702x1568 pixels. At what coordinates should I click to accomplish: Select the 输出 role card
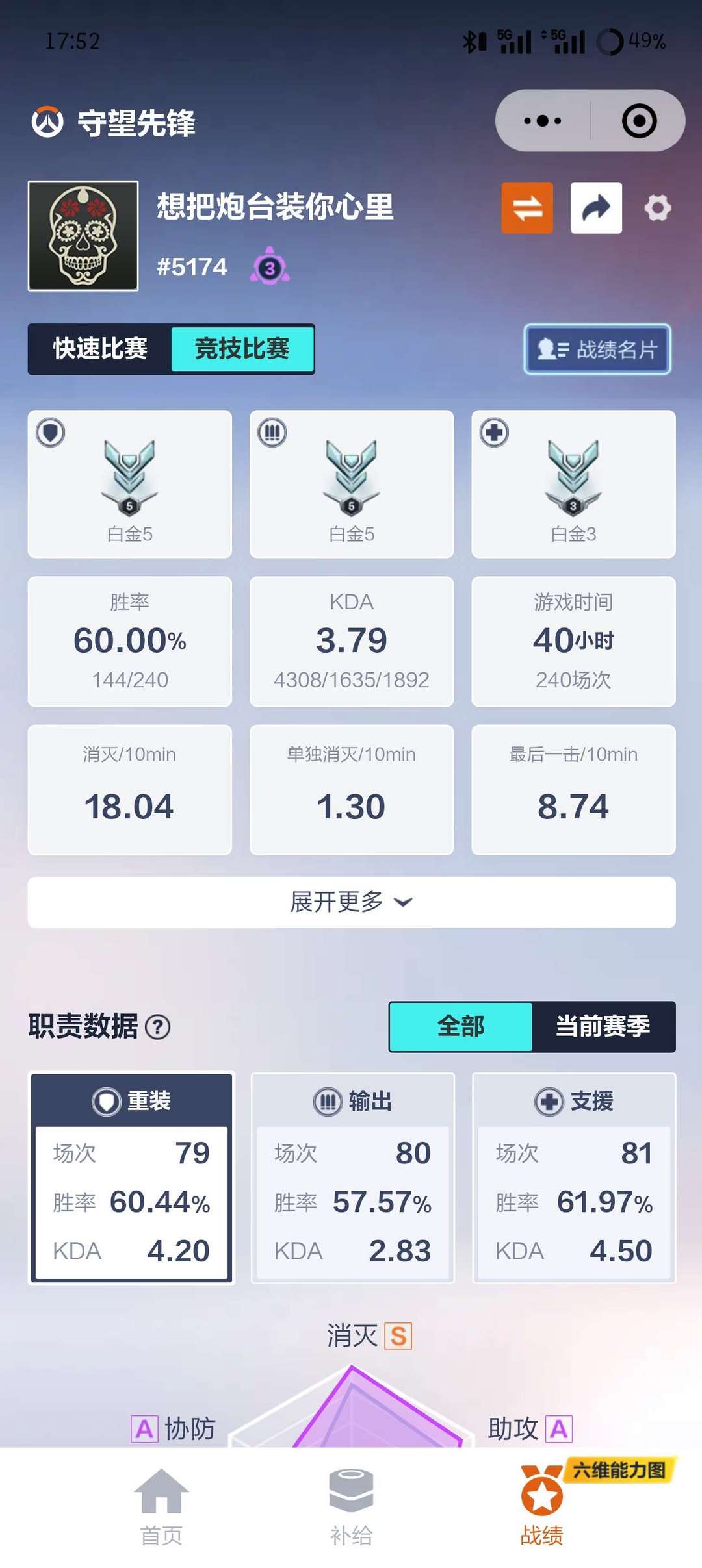click(352, 1178)
